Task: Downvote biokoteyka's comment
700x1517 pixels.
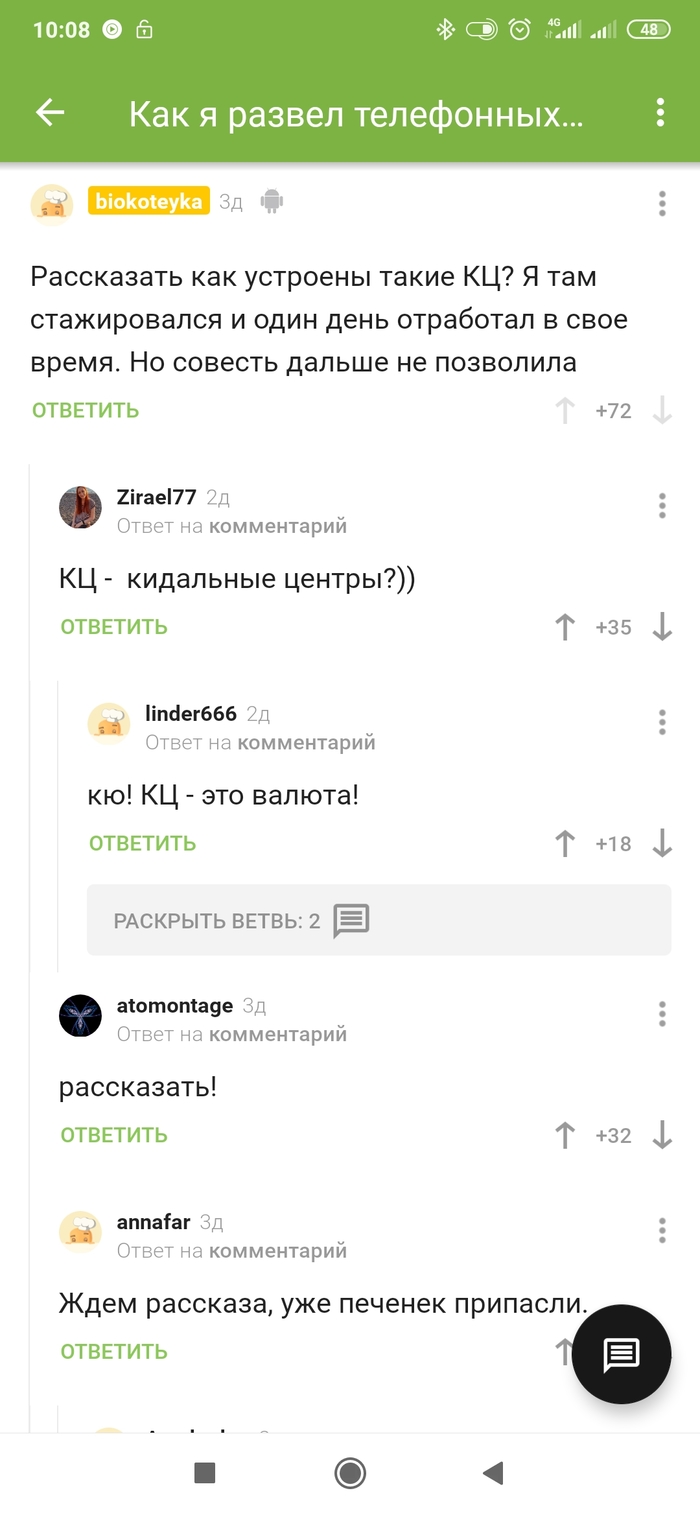Action: click(x=662, y=411)
